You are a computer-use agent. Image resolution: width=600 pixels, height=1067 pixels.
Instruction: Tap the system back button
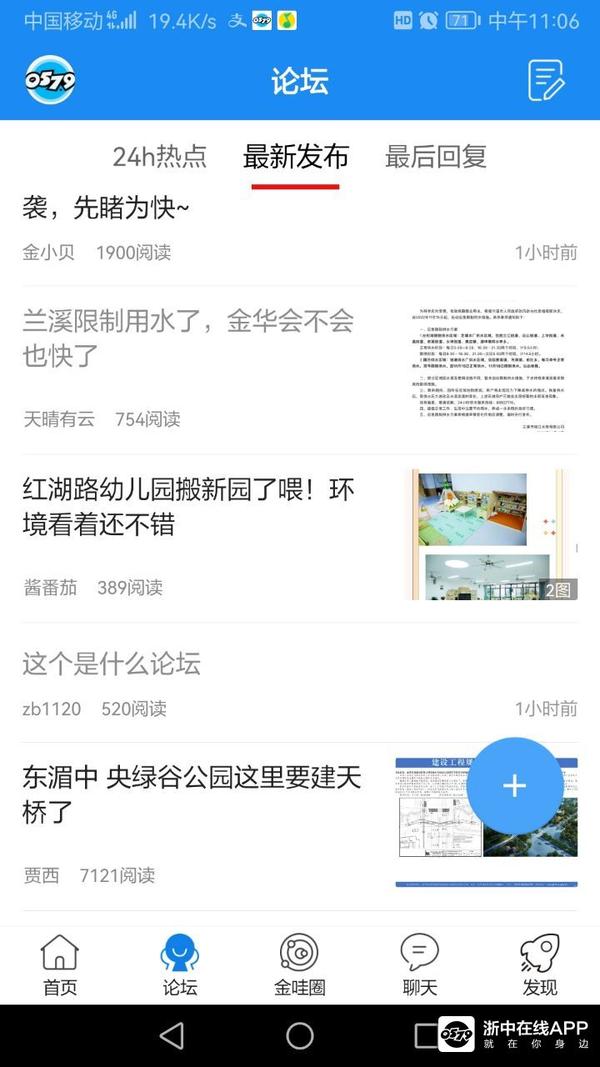172,1036
